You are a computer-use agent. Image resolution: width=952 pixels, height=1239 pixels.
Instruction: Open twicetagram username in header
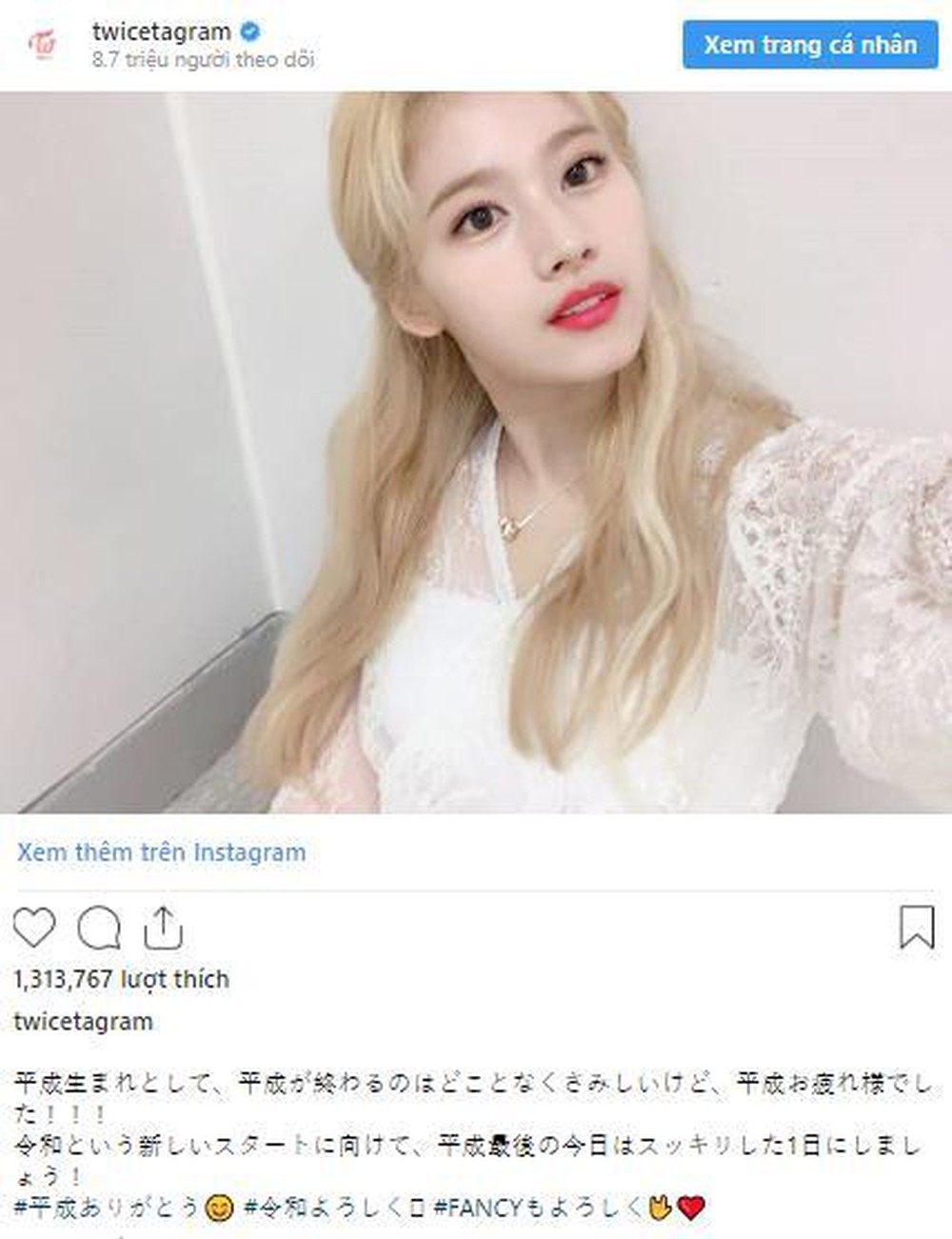coord(161,31)
